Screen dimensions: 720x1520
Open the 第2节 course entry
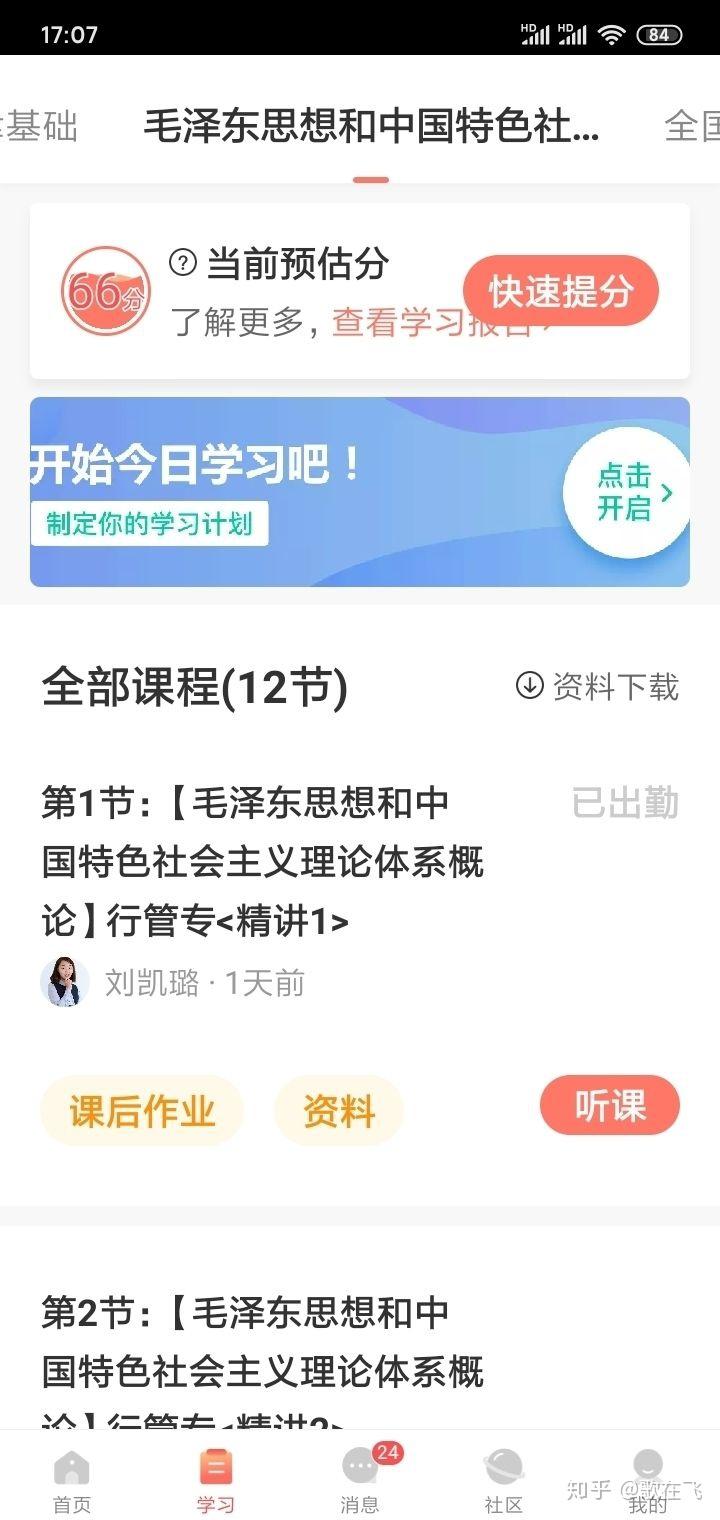click(263, 1360)
